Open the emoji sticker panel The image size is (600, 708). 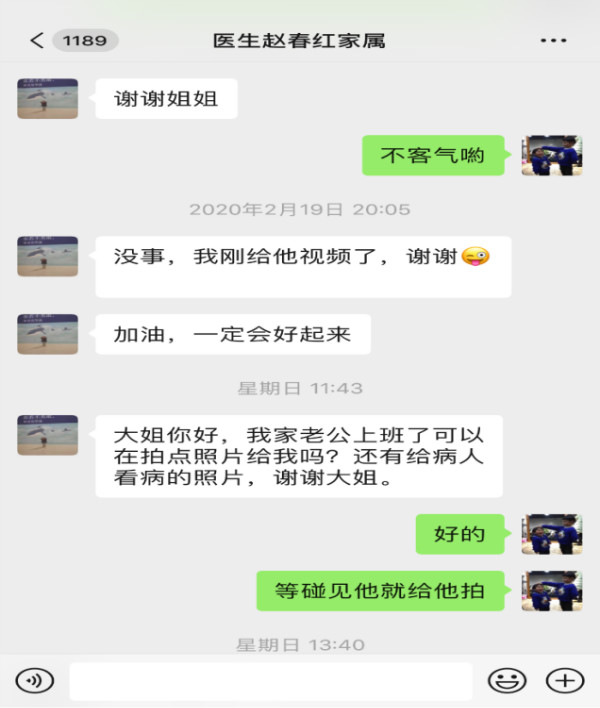point(506,681)
